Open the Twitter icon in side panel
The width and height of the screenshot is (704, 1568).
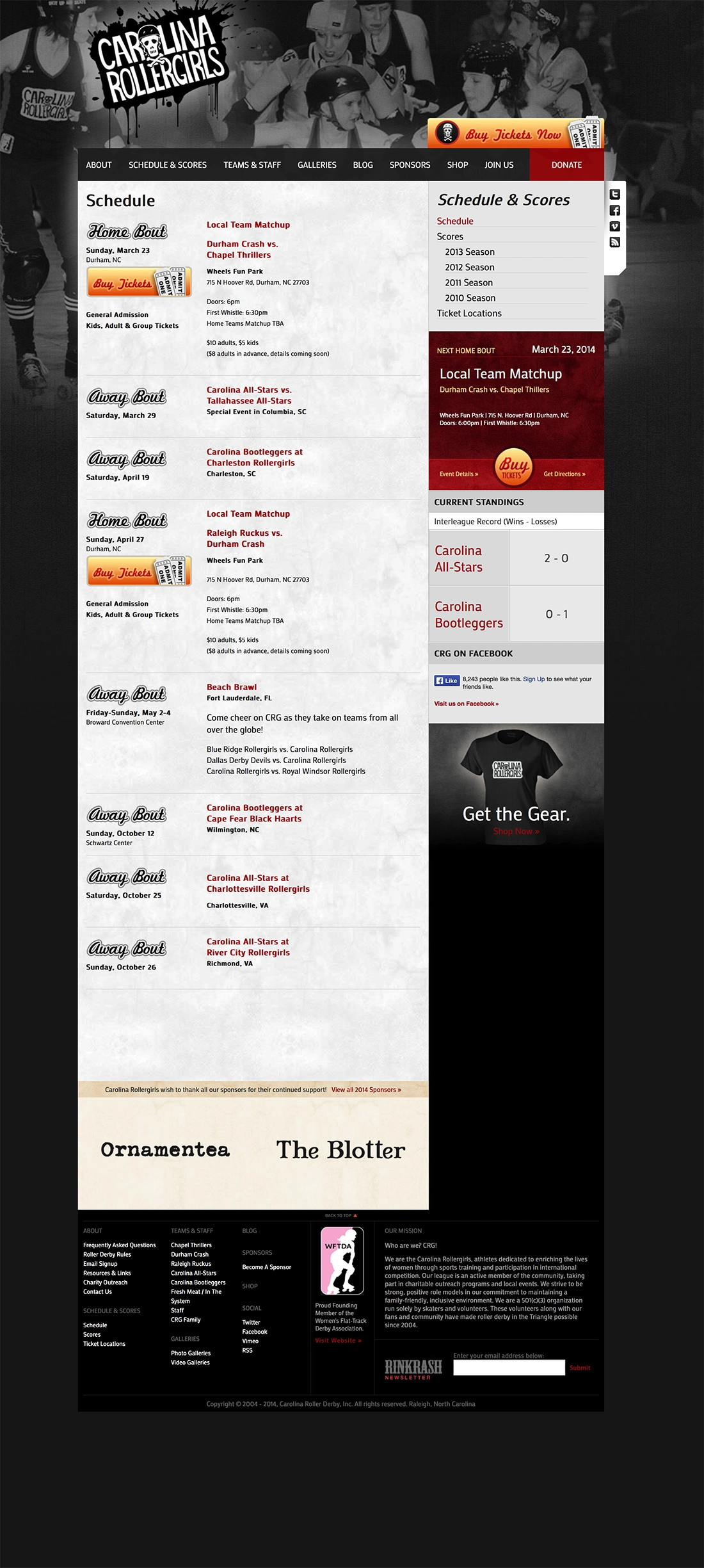point(614,194)
